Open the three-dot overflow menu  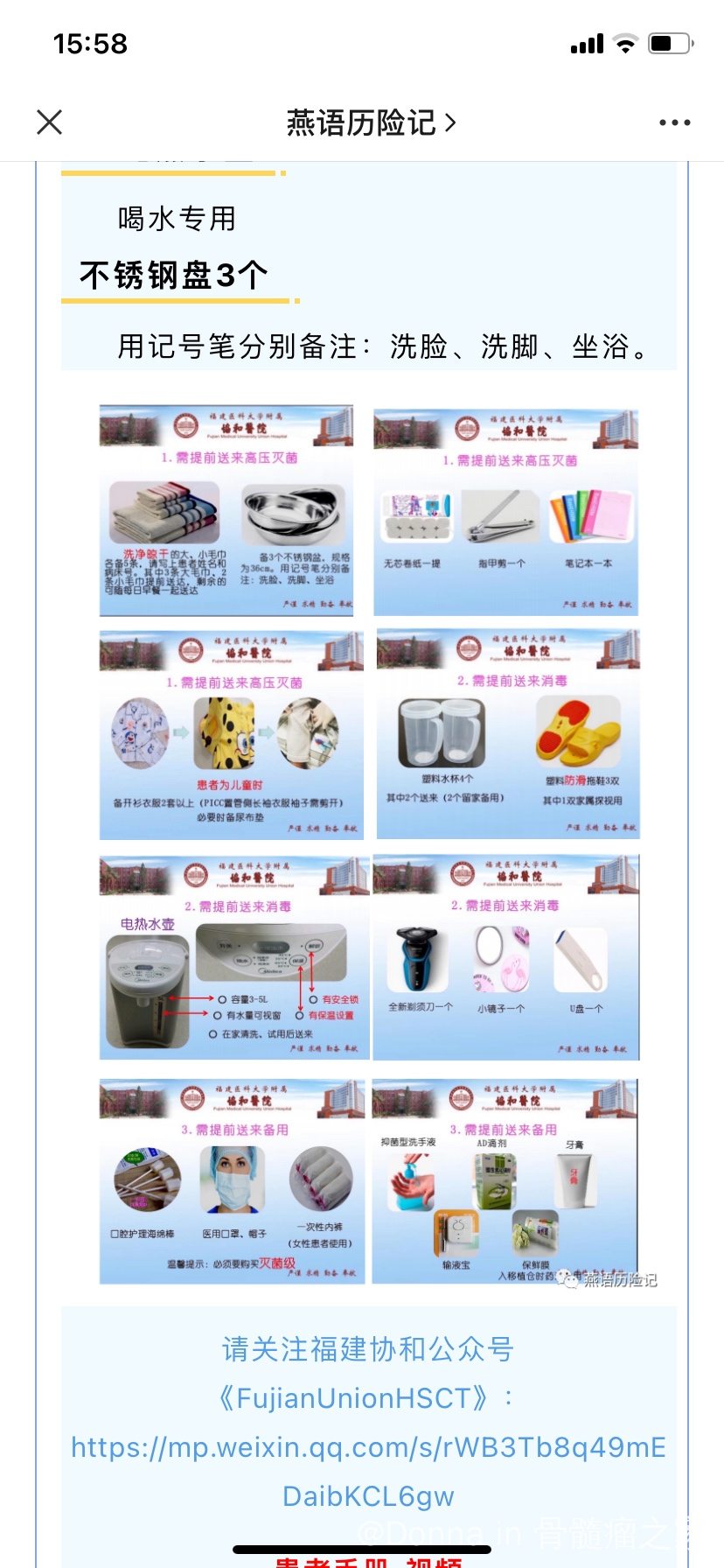[x=674, y=122]
